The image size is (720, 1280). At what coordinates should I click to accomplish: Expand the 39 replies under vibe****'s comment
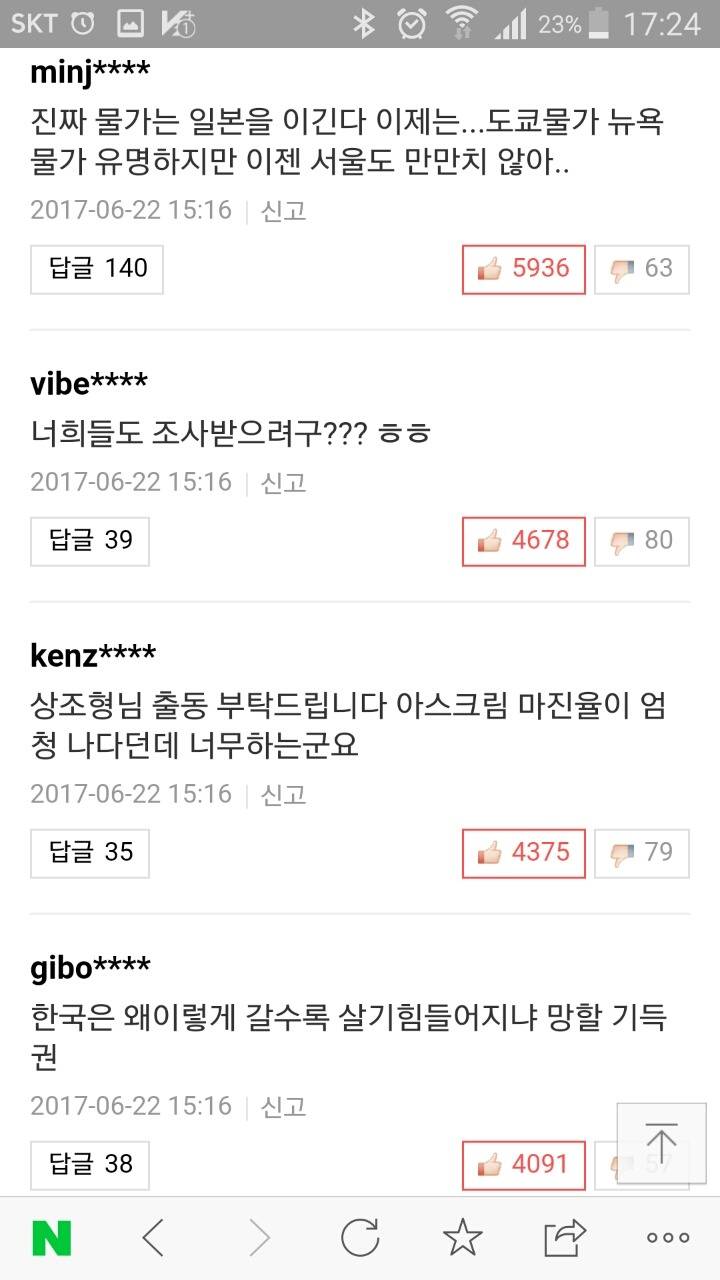[x=89, y=540]
